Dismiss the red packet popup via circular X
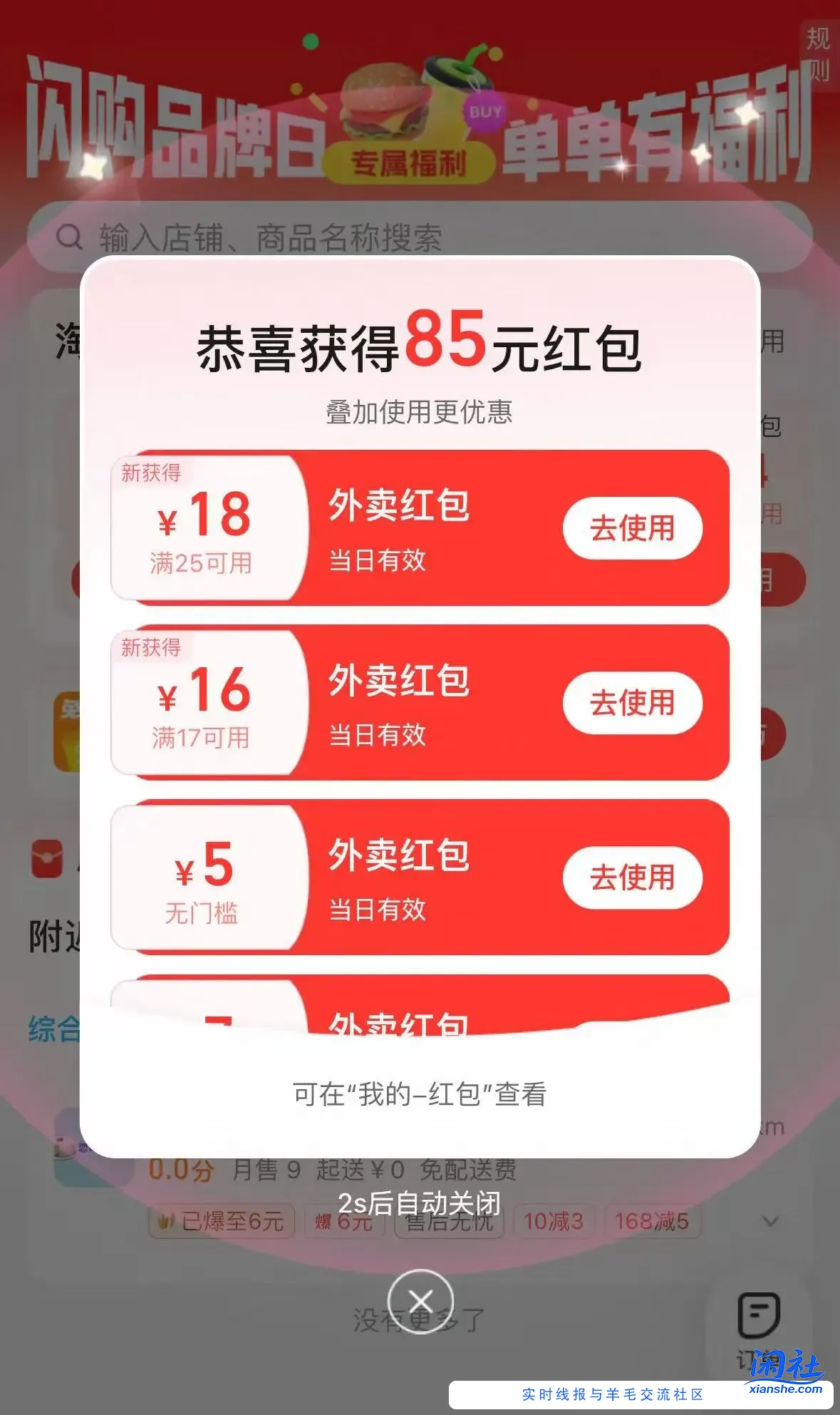This screenshot has width=840, height=1415. pos(420,1301)
